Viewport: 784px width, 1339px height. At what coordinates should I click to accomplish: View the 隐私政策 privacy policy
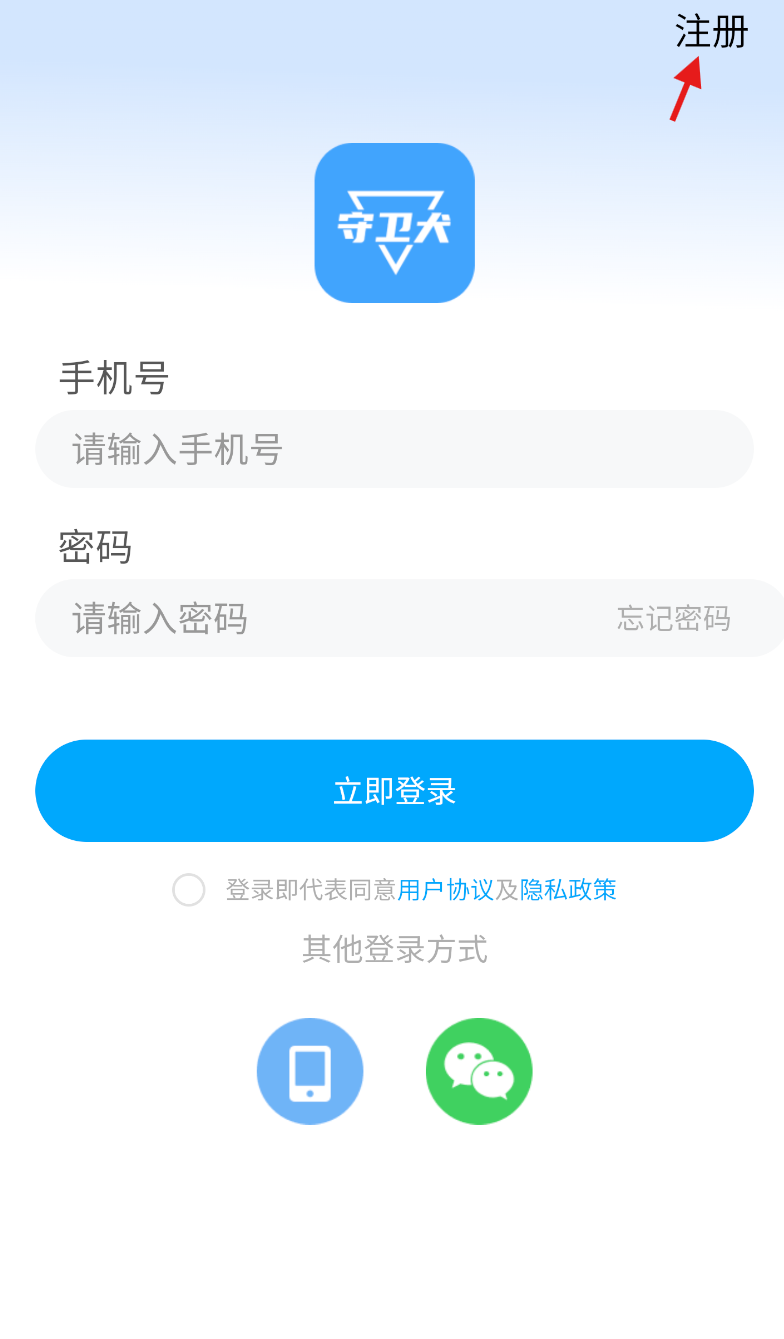tap(568, 890)
